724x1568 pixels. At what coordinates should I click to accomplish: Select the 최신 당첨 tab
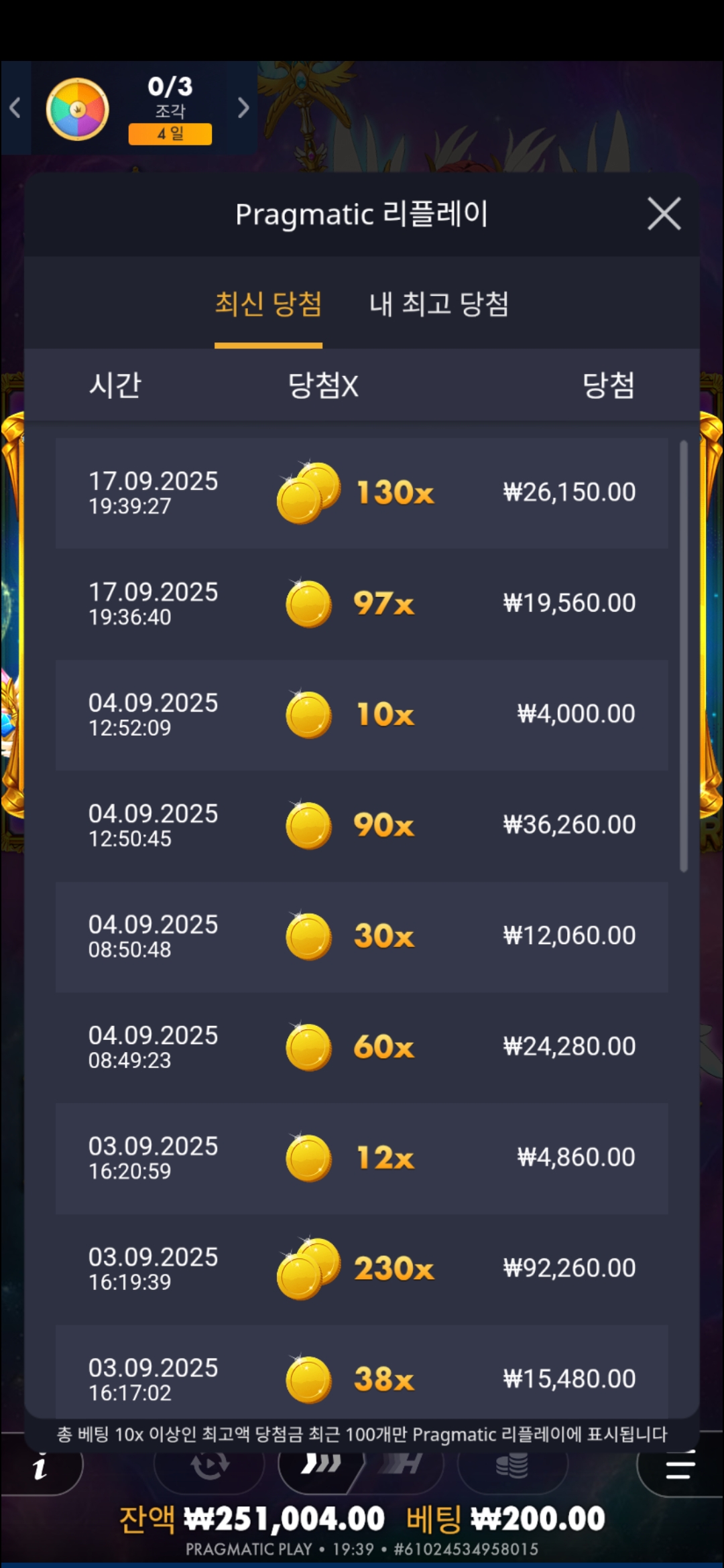(268, 304)
